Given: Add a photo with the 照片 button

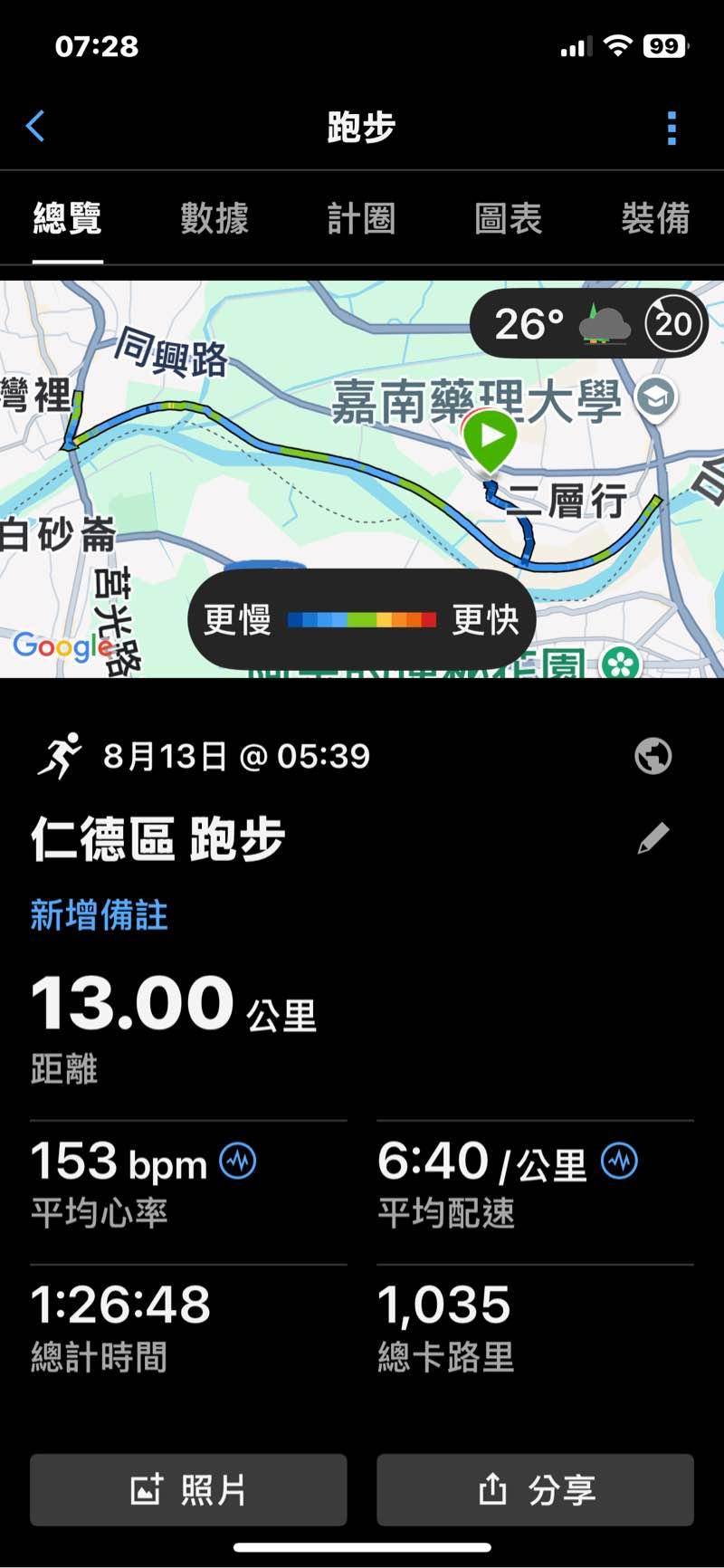Looking at the screenshot, I should click(188, 1490).
